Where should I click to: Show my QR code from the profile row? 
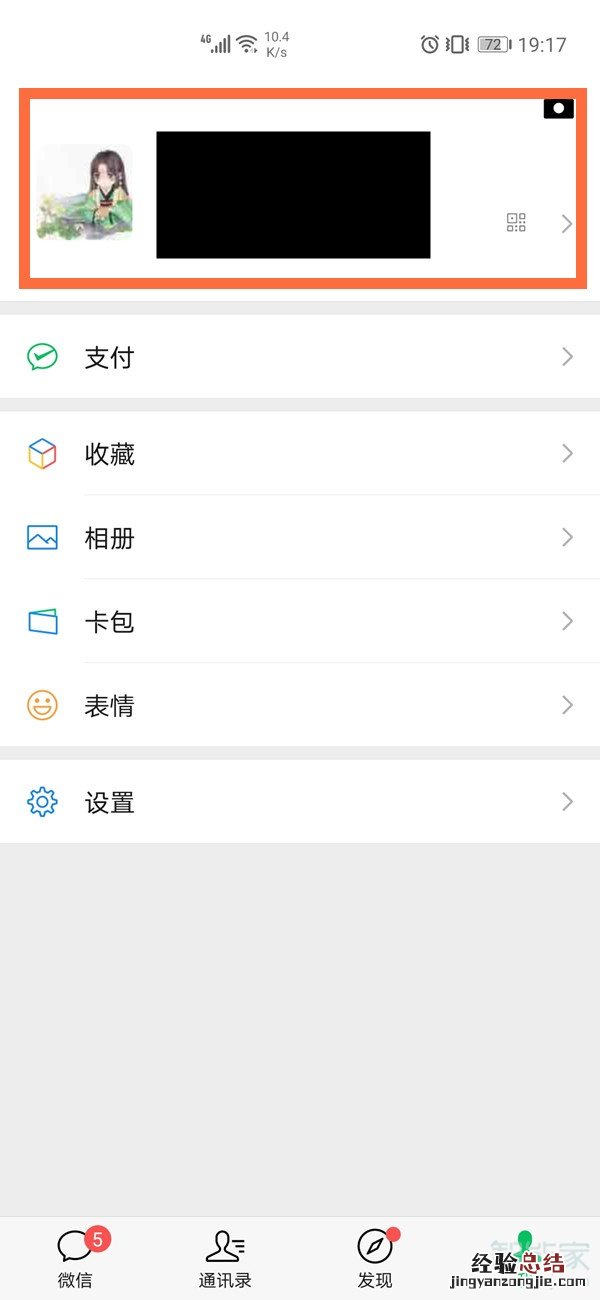[x=516, y=222]
